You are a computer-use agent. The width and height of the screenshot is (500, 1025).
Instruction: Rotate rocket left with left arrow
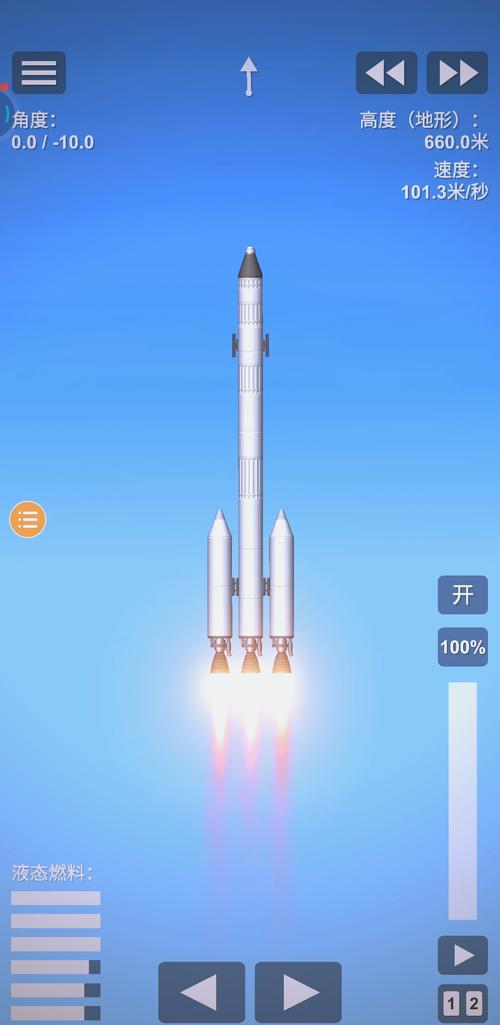coord(201,992)
